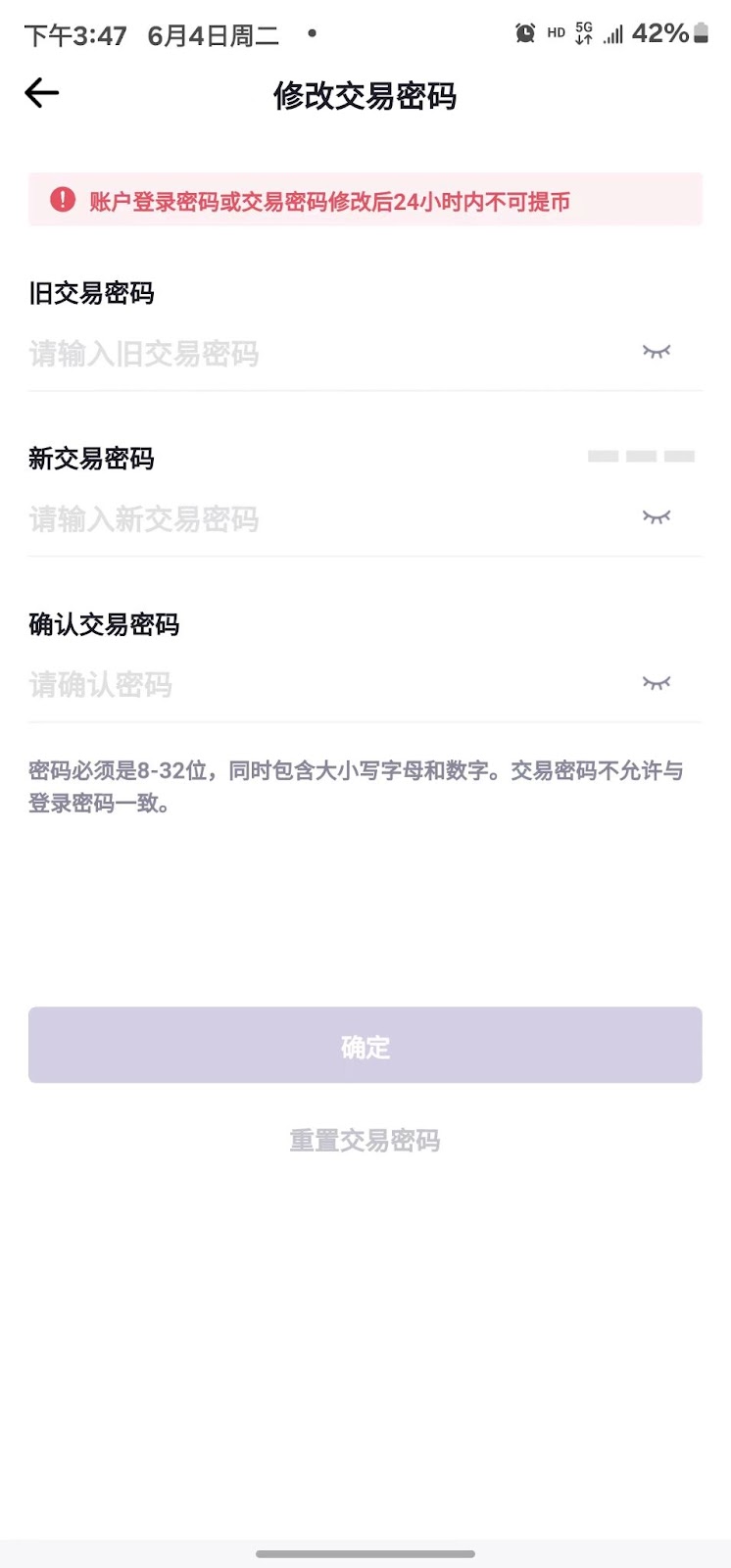Screen dimensions: 731x1568
Task: Show the old trading password via eye icon
Action: click(x=656, y=352)
